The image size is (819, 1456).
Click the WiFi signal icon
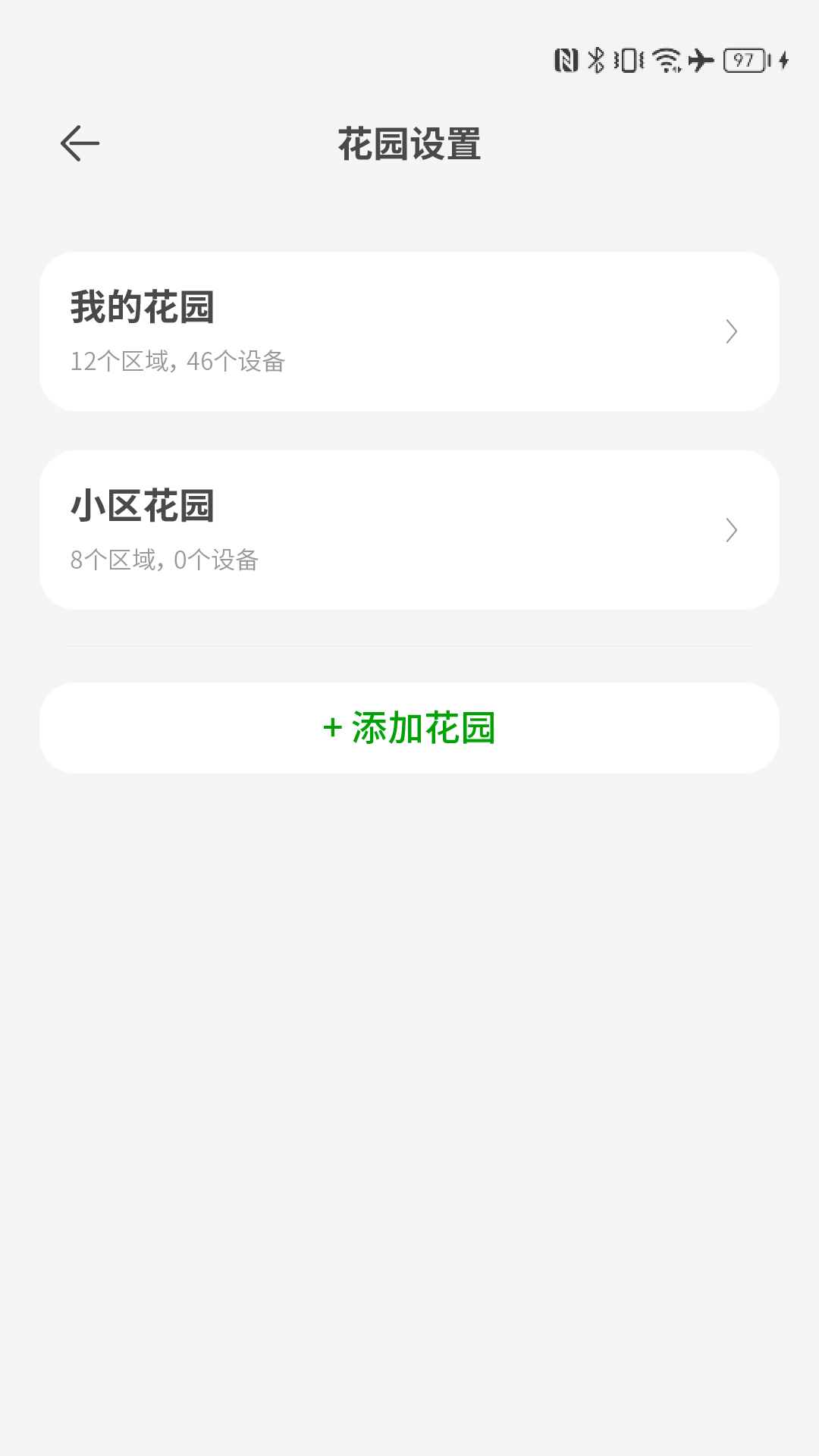pyautogui.click(x=664, y=61)
